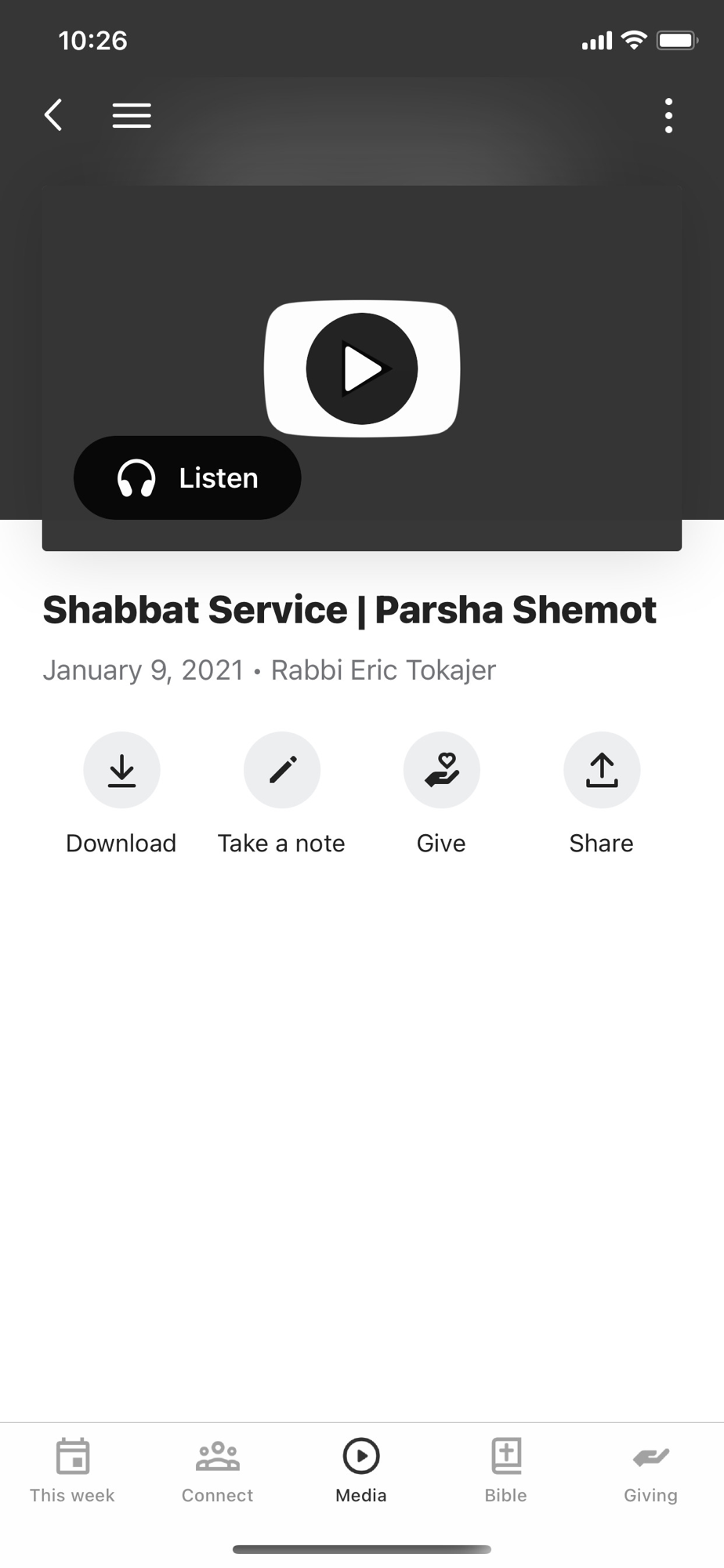The height and width of the screenshot is (1568, 724).
Task: Go to the Giving tab
Action: [650, 1471]
